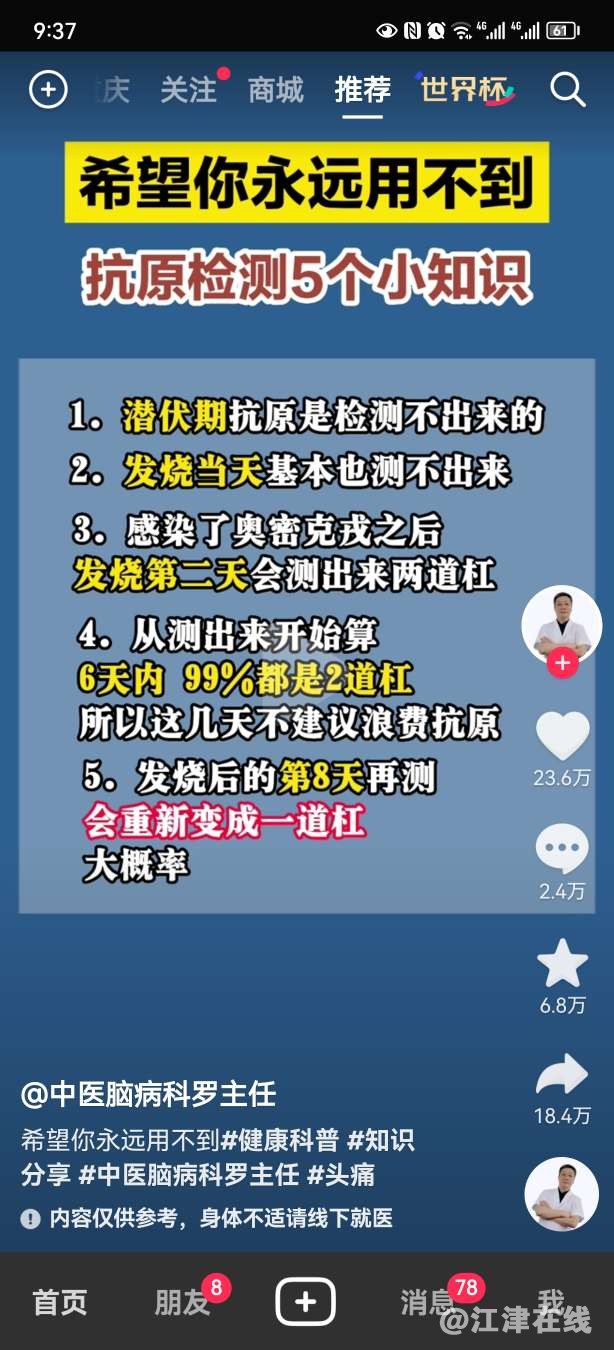Switch to the 关注 tab

(188, 91)
